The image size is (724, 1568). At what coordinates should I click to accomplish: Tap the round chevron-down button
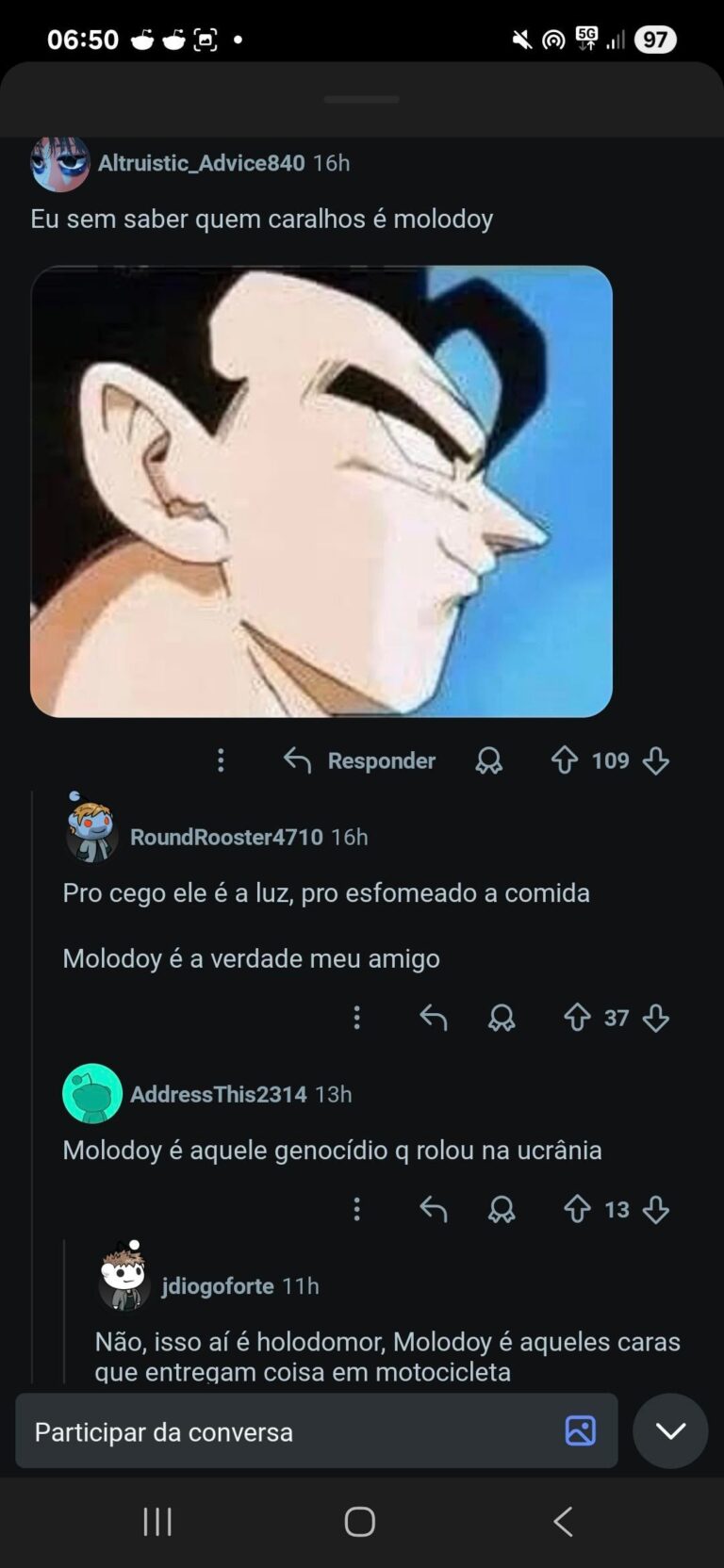(670, 1430)
